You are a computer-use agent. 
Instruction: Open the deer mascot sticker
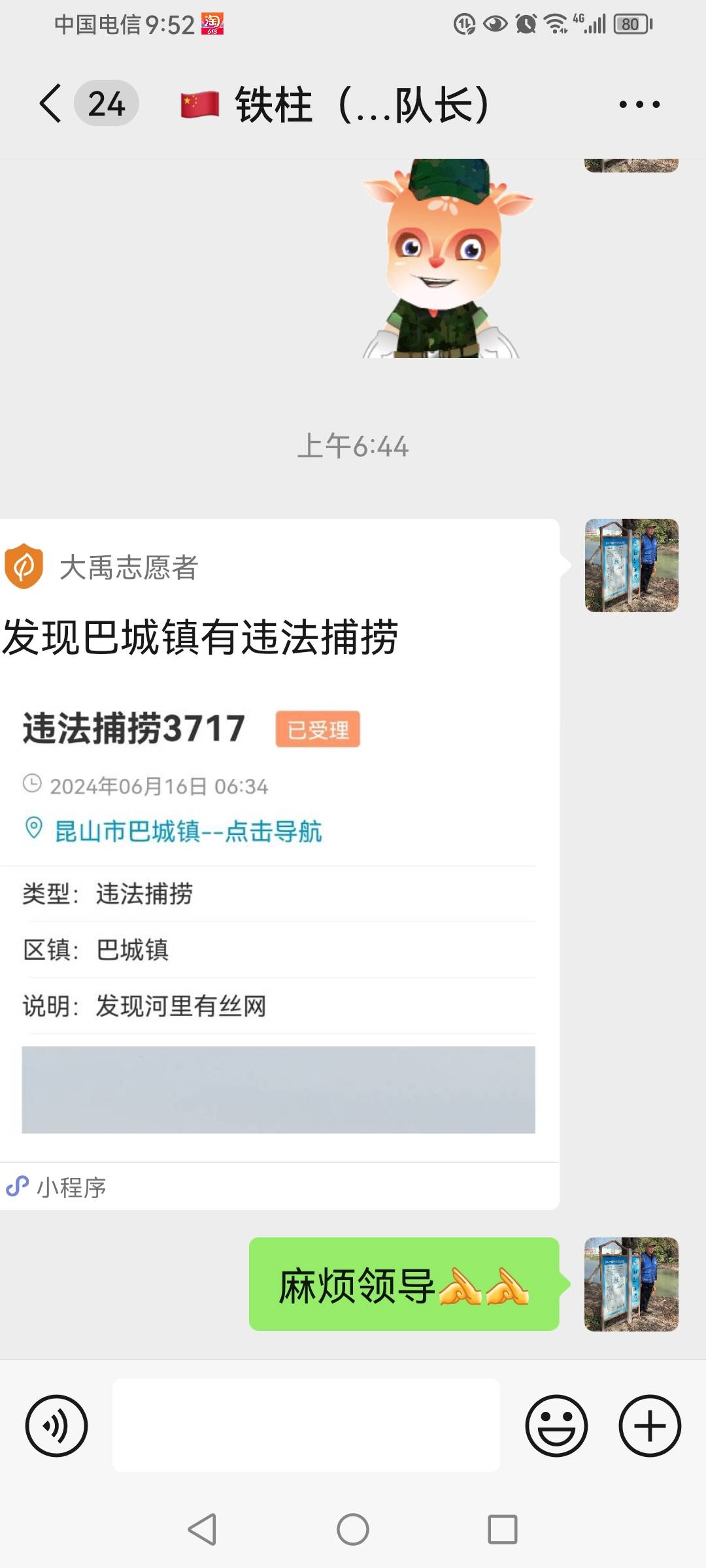coord(448,258)
